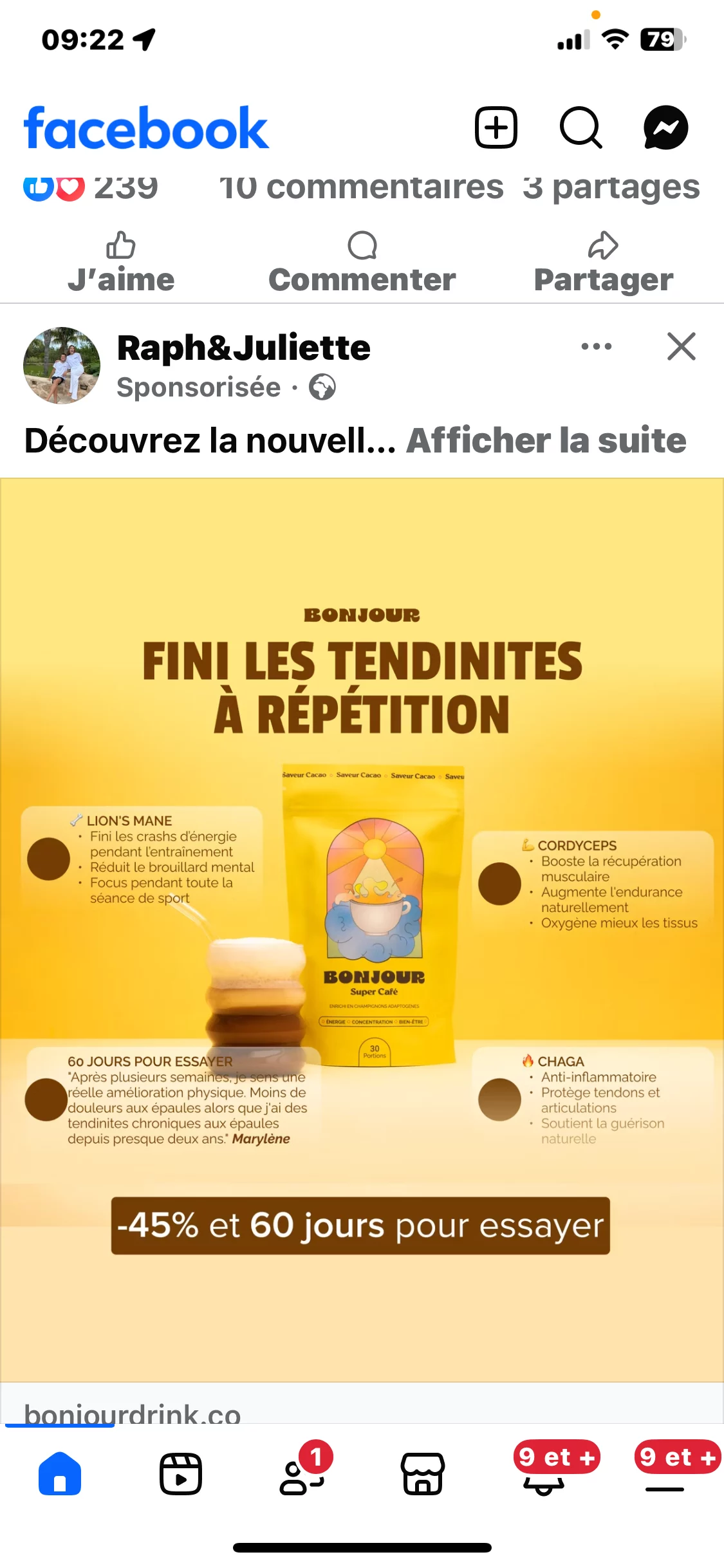Share the post with Partager
This screenshot has height=1568, width=724.
603,264
